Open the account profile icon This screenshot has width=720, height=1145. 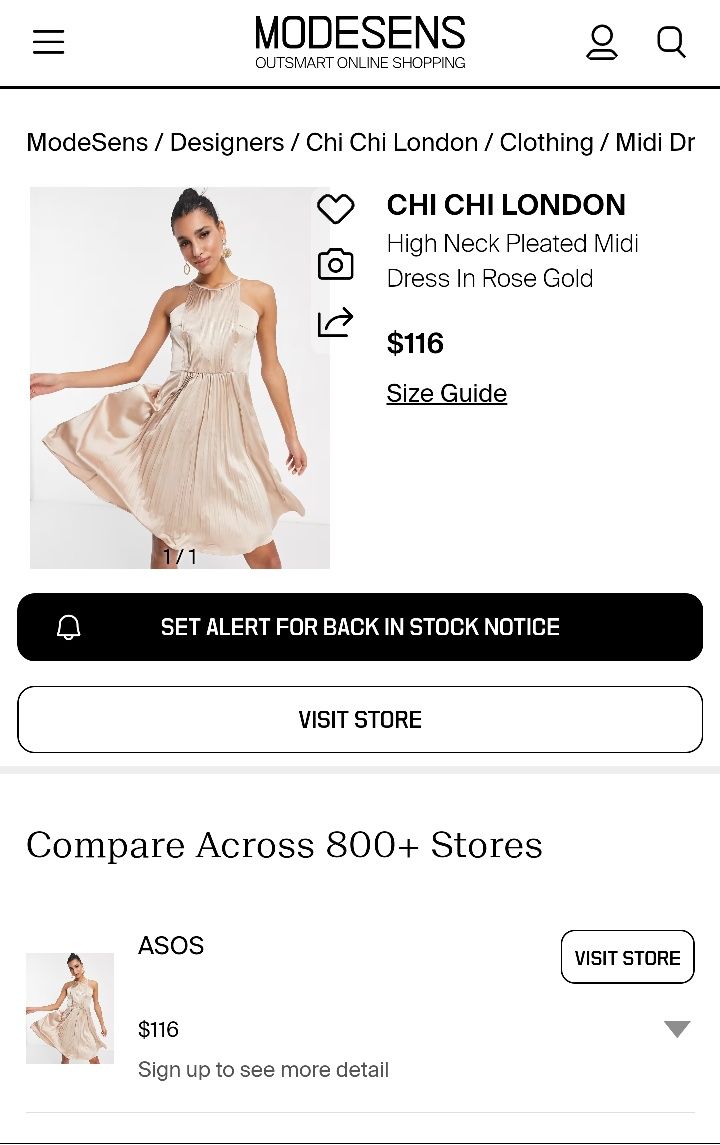tap(601, 42)
